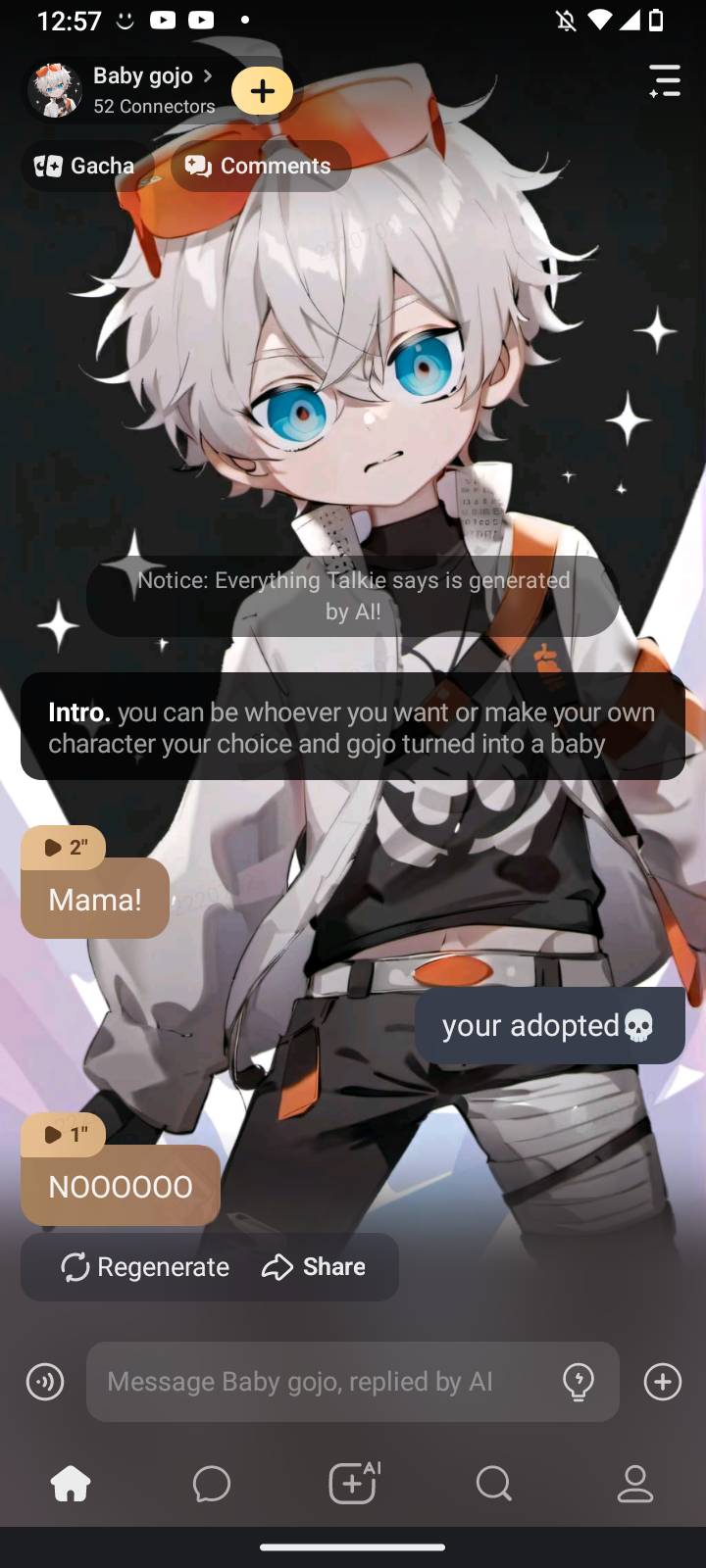Image resolution: width=706 pixels, height=1568 pixels.
Task: Open the plus attachments button
Action: tap(663, 1382)
